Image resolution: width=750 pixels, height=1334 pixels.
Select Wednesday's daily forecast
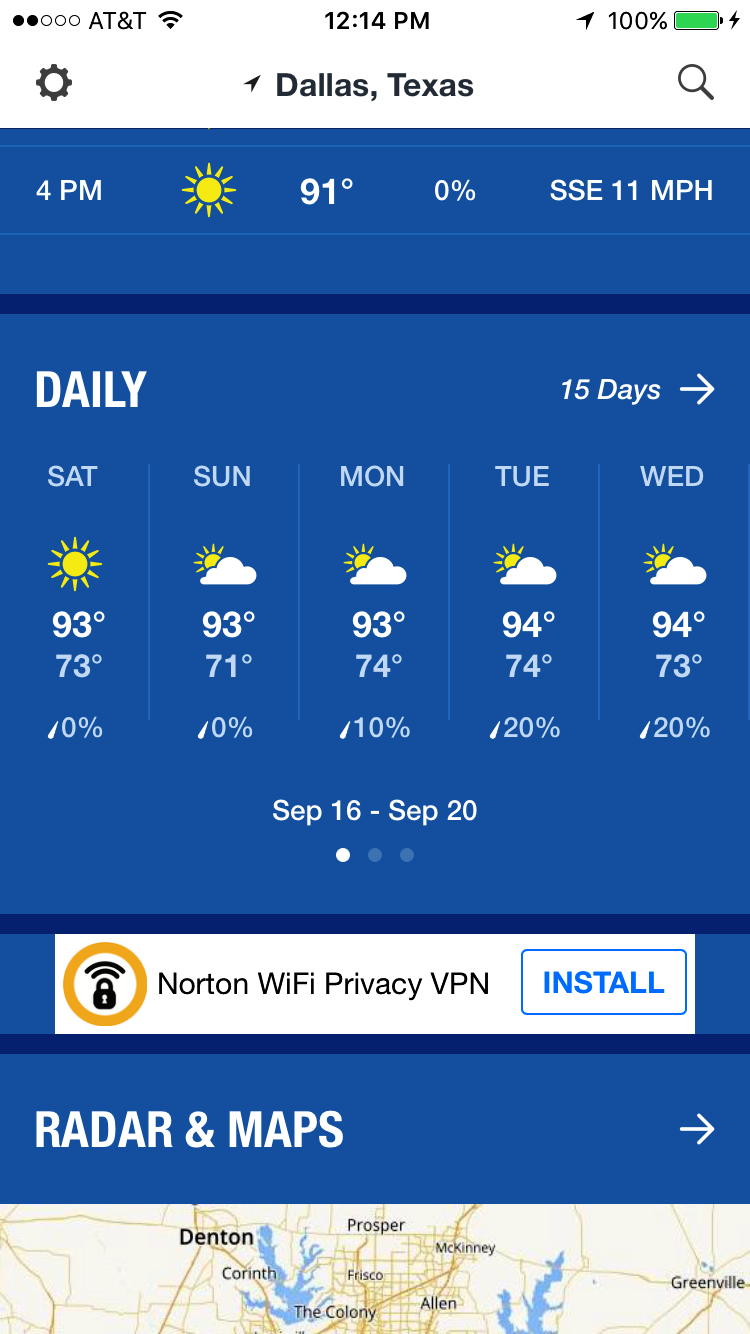coord(675,601)
